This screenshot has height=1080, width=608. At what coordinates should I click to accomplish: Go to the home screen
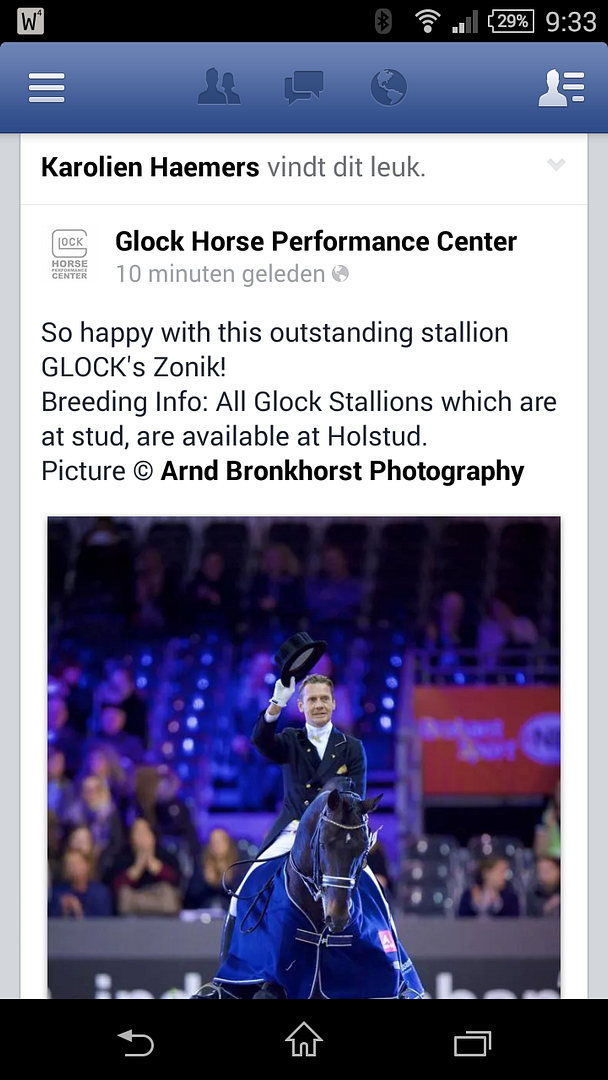pyautogui.click(x=304, y=1042)
